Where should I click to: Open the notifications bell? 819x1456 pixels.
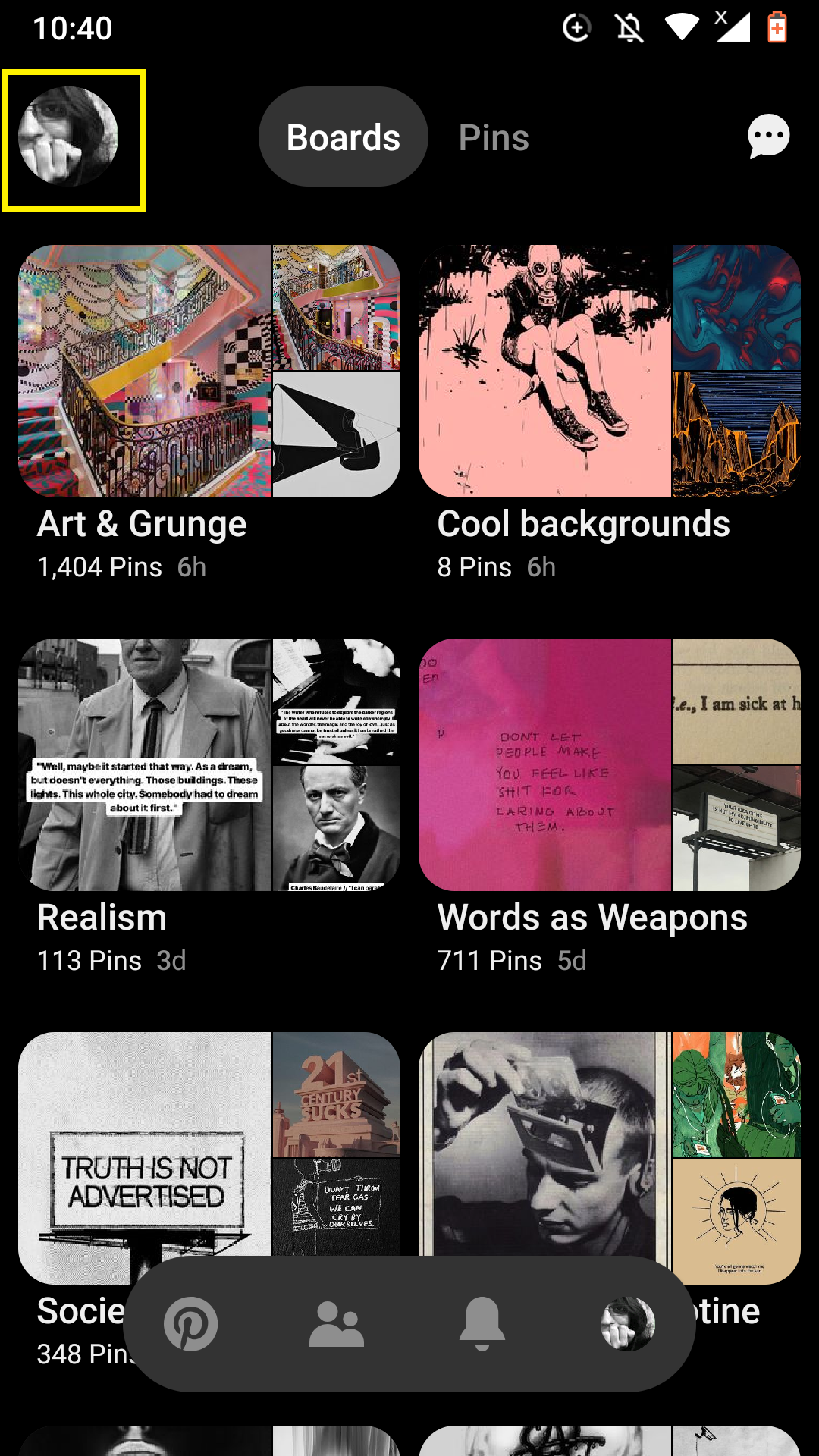tap(482, 1323)
